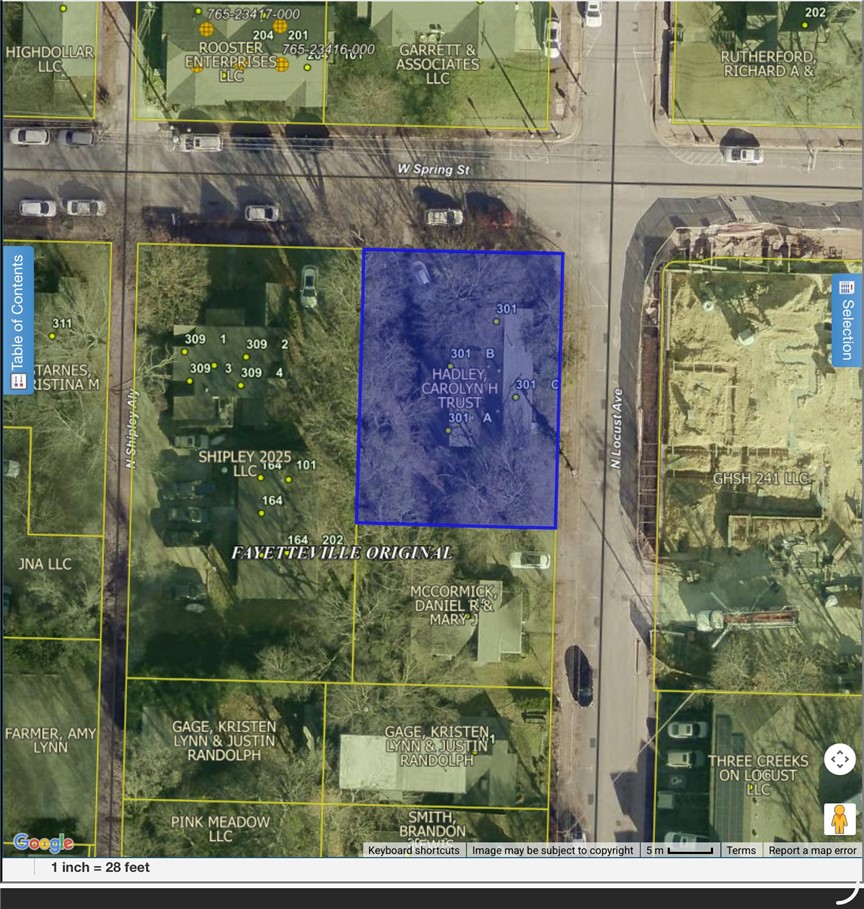Open Keyboard shortcuts
Viewport: 864px width, 909px height.
coord(414,850)
